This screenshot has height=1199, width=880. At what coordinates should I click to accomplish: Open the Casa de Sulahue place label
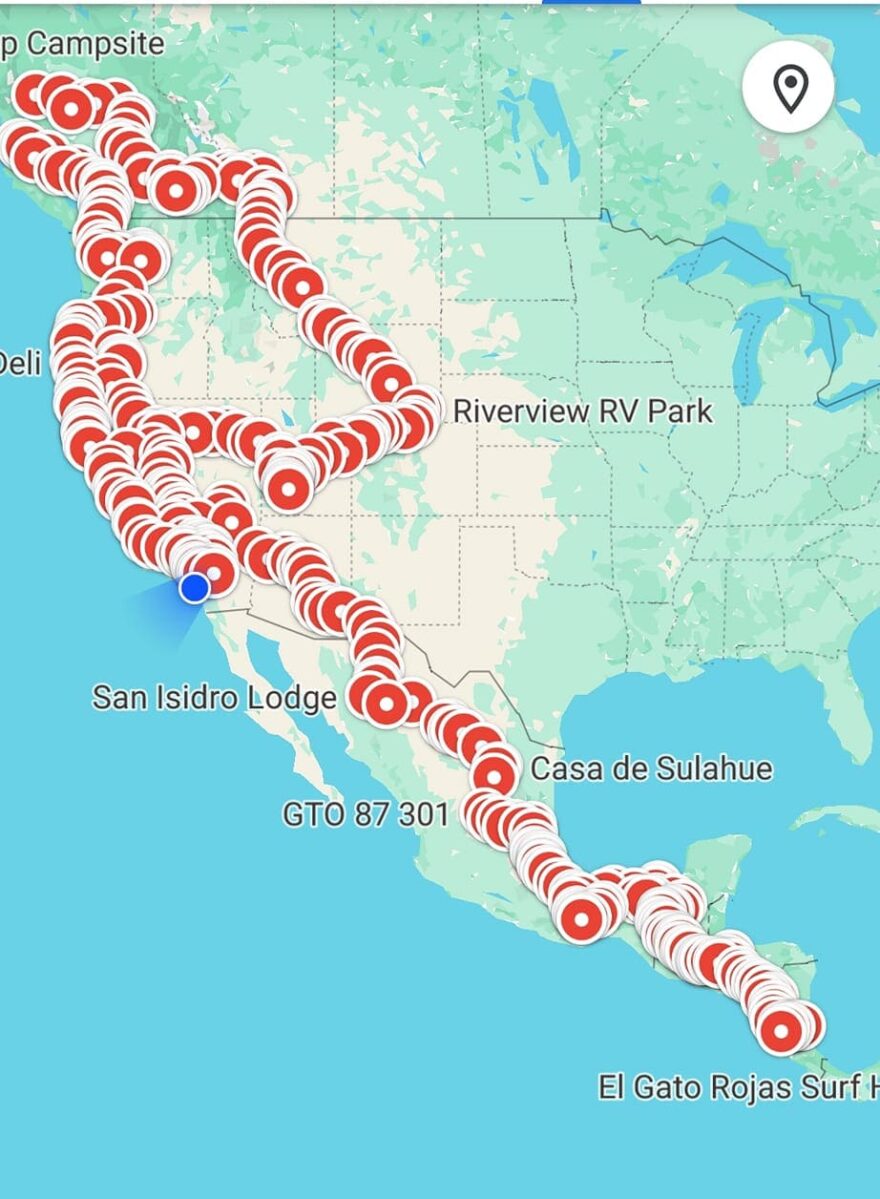[x=651, y=769]
